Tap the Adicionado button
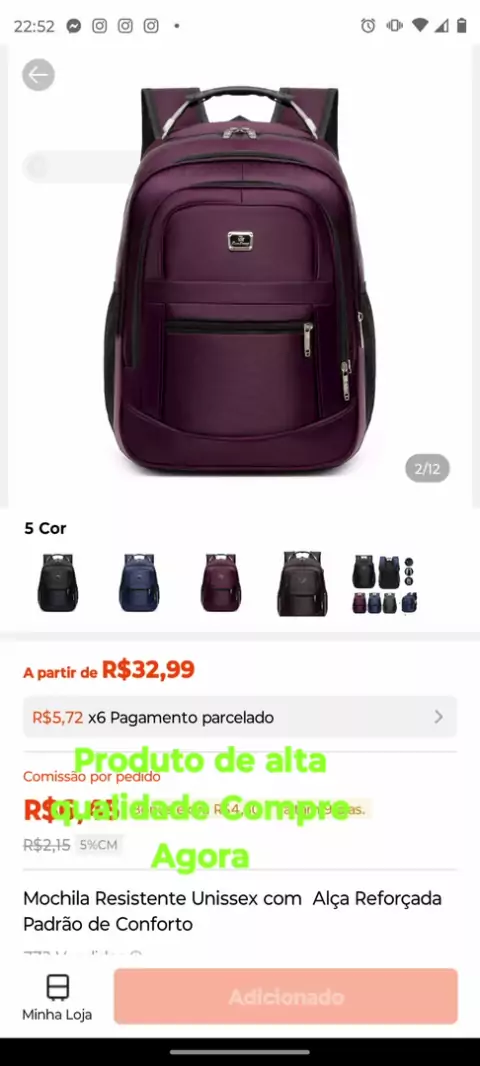 click(x=286, y=997)
